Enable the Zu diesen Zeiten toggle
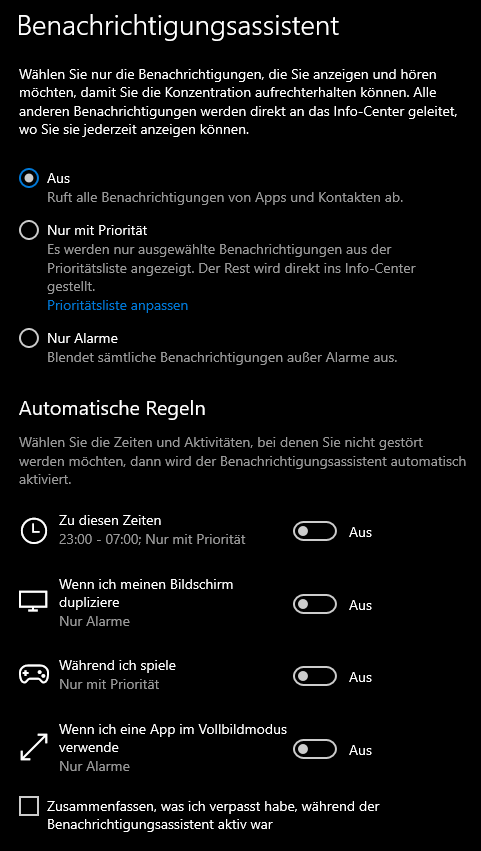481x851 pixels. pyautogui.click(x=315, y=532)
